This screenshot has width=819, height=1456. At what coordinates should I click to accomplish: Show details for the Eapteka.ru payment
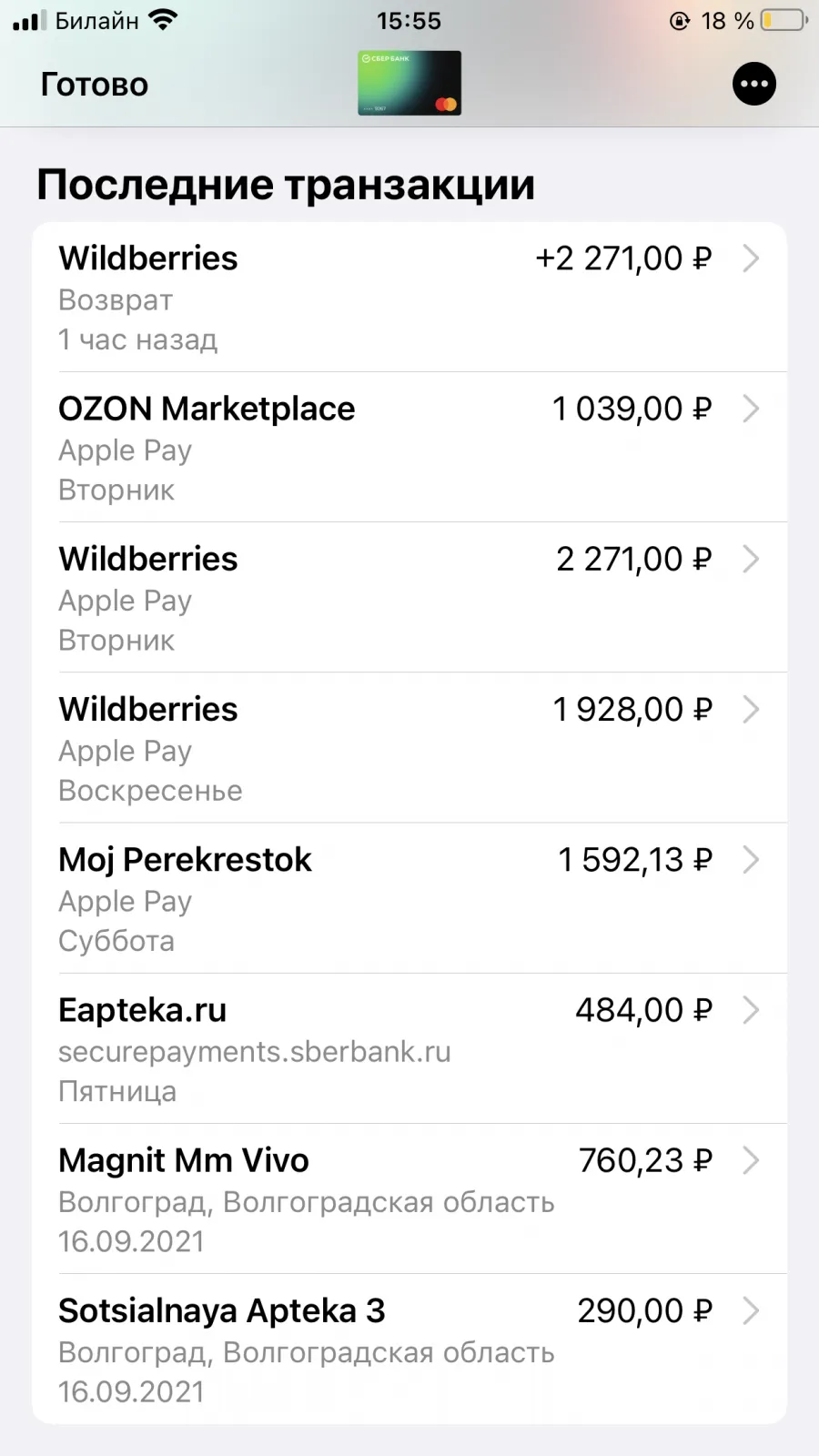tap(409, 1048)
